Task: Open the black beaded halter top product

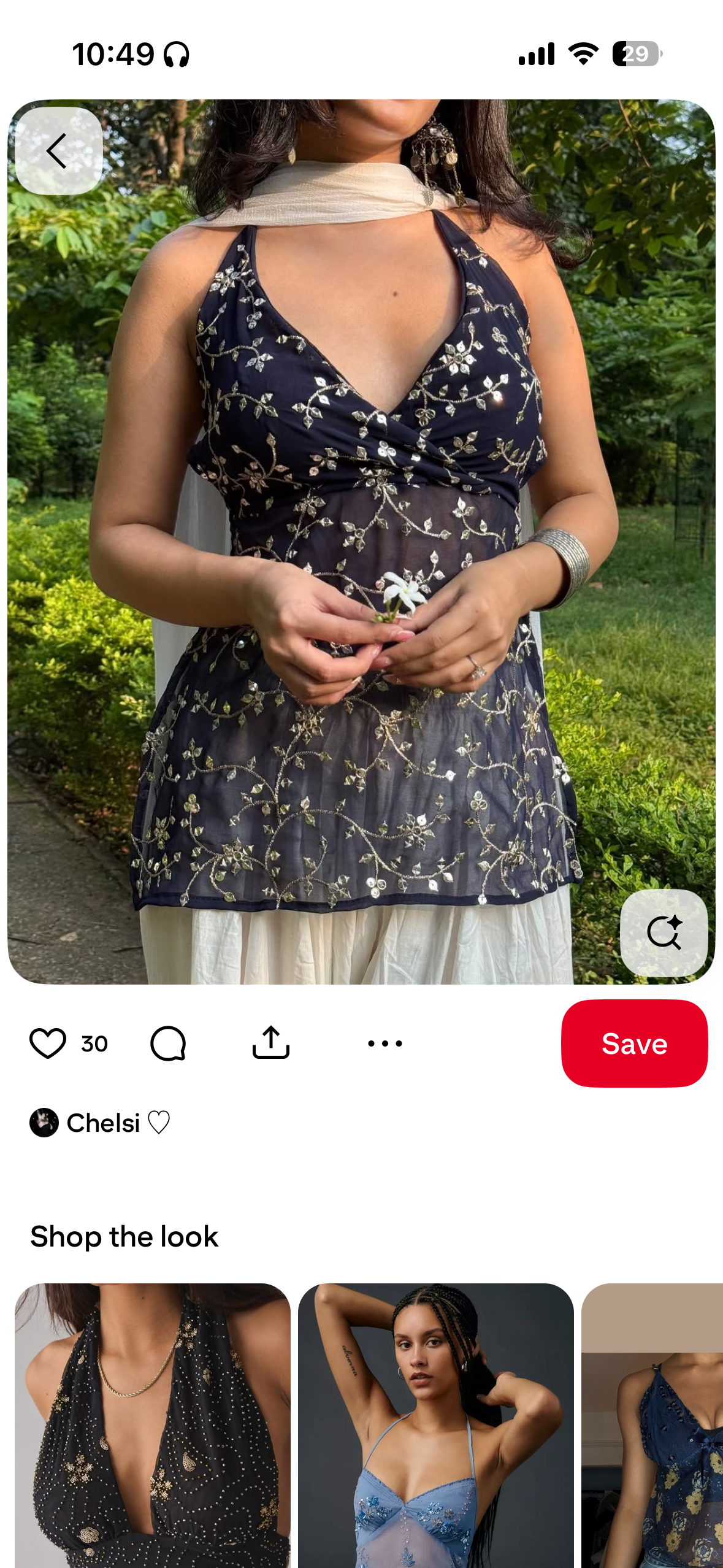Action: tap(152, 1423)
